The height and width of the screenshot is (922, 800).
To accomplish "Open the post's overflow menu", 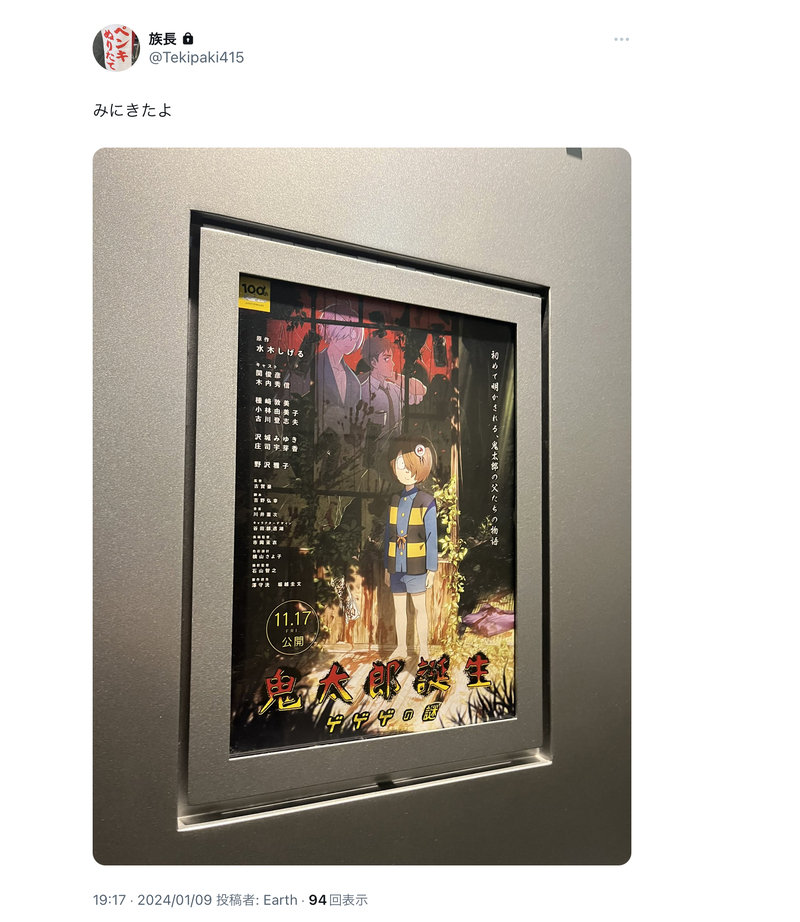I will click(621, 40).
